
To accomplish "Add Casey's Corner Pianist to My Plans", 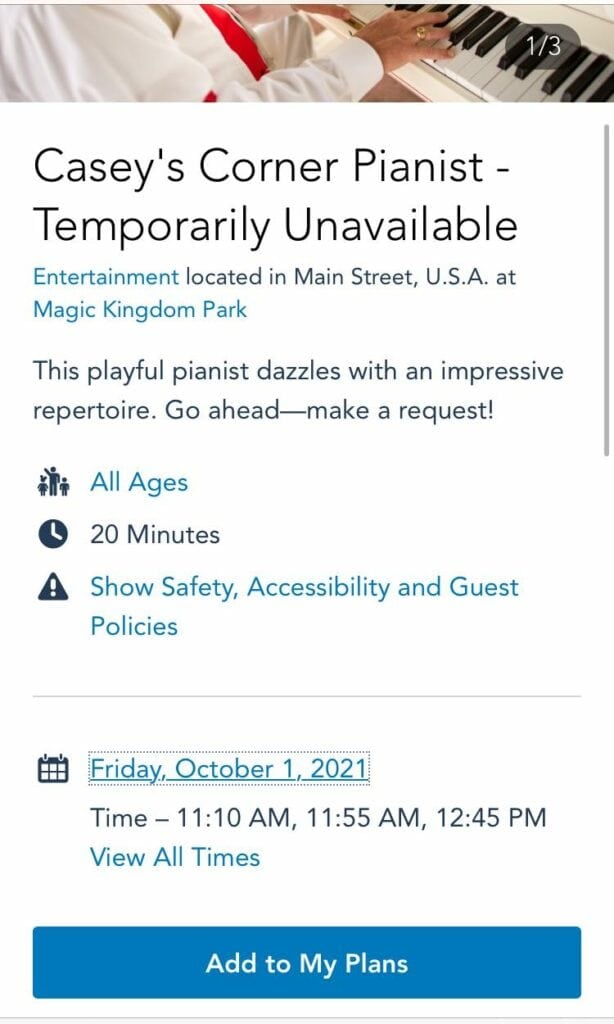I will click(307, 963).
